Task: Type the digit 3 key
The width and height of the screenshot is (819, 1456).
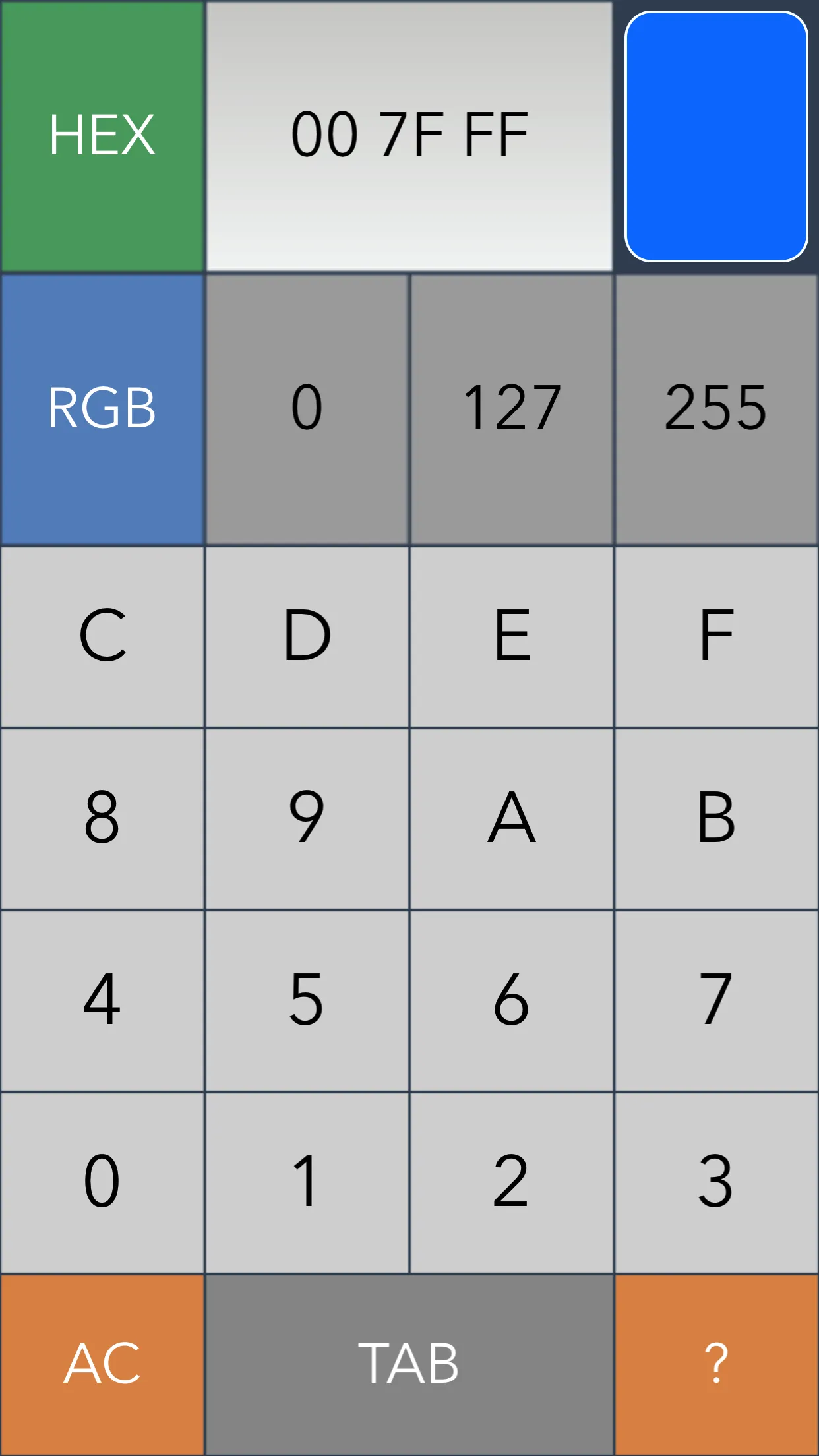Action: pyautogui.click(x=717, y=1183)
